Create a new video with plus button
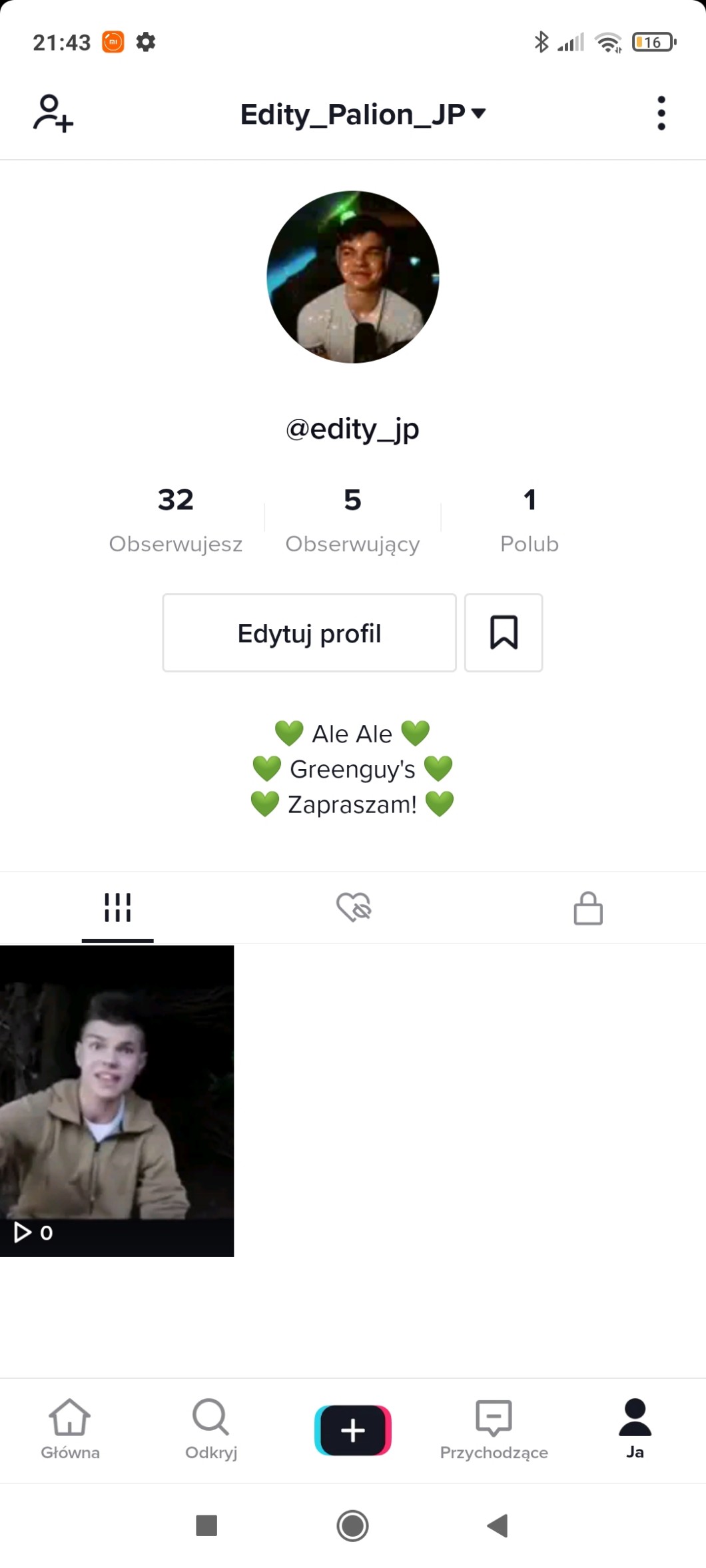Image resolution: width=706 pixels, height=1568 pixels. [353, 1430]
